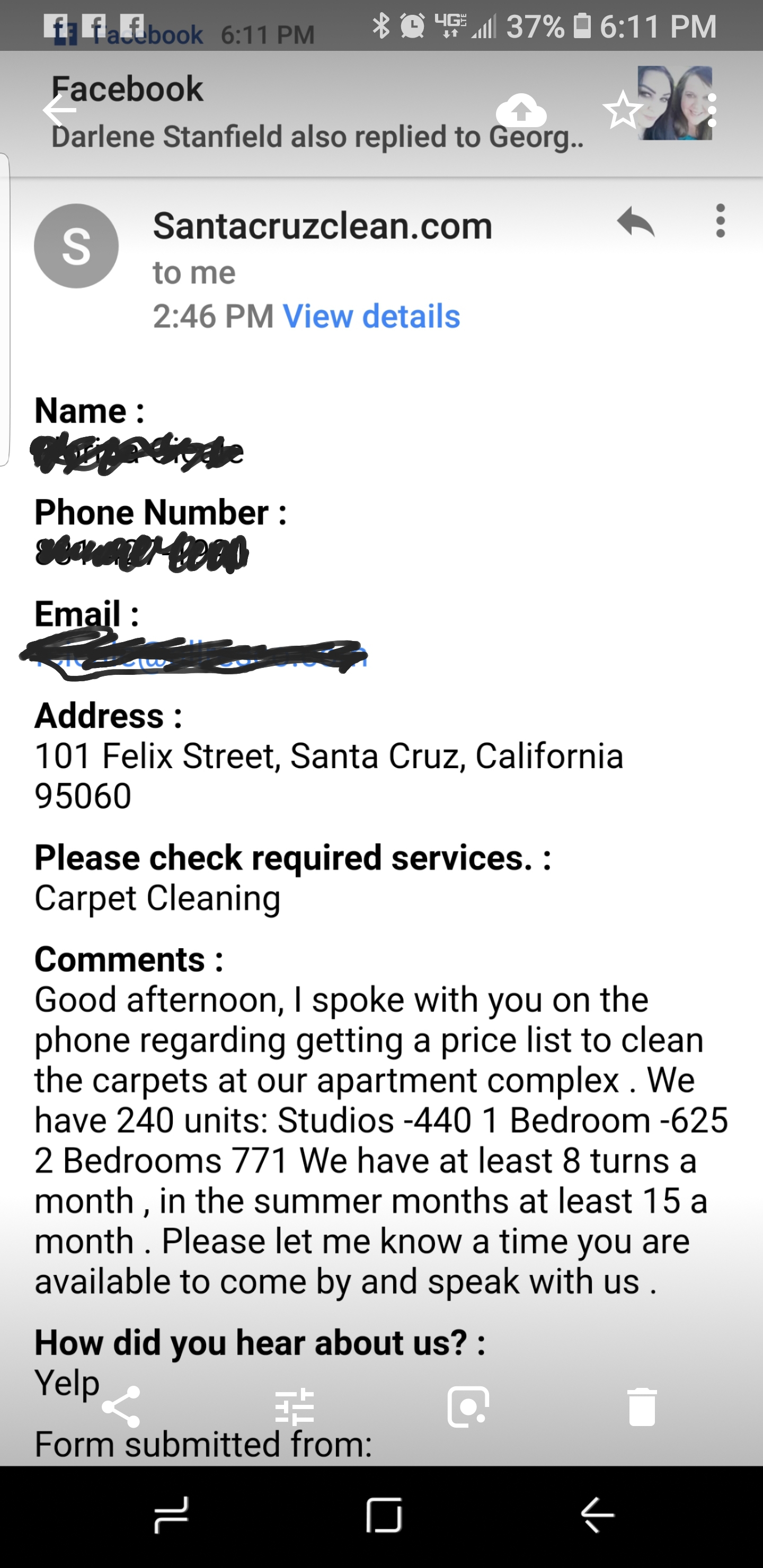Upload this image to cloud

coord(521,111)
